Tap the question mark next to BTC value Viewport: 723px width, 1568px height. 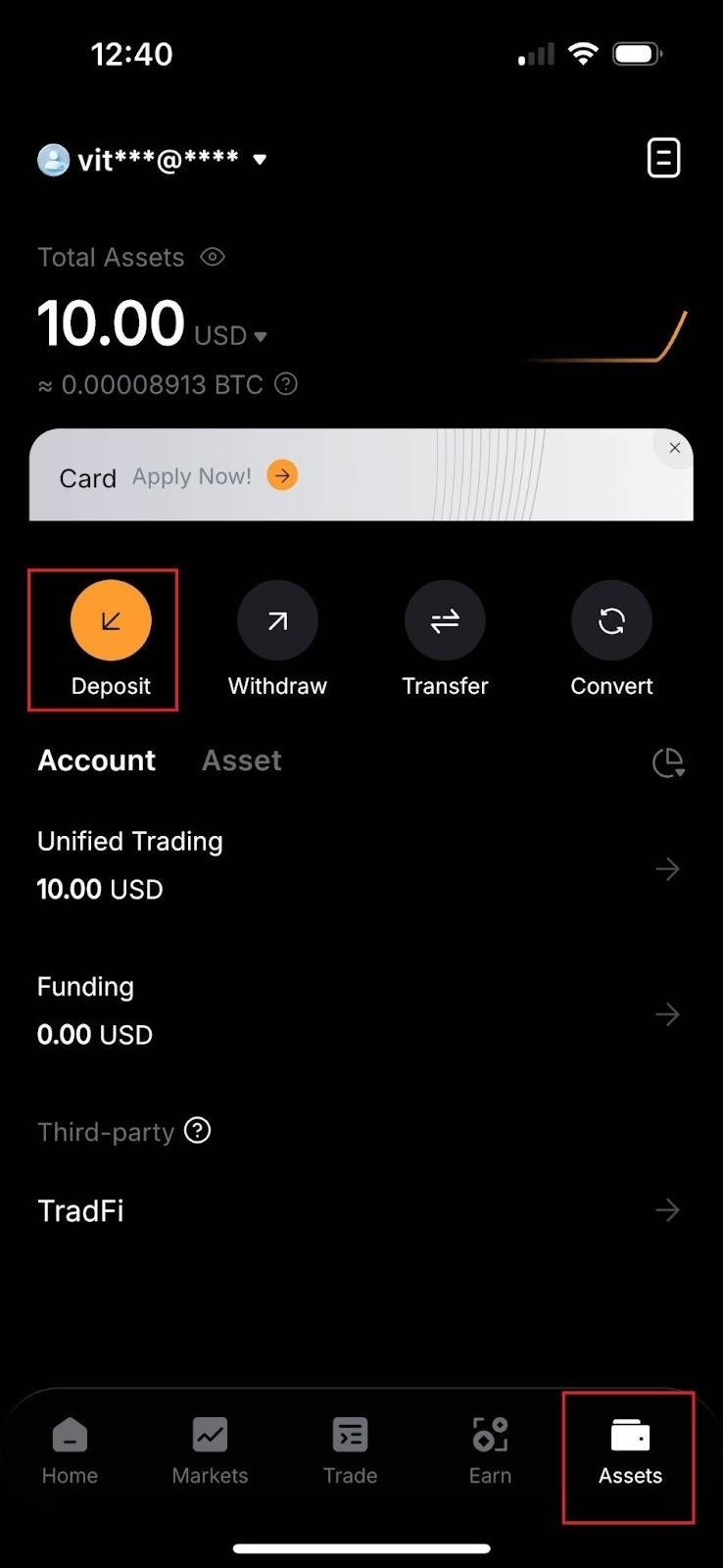(x=285, y=384)
